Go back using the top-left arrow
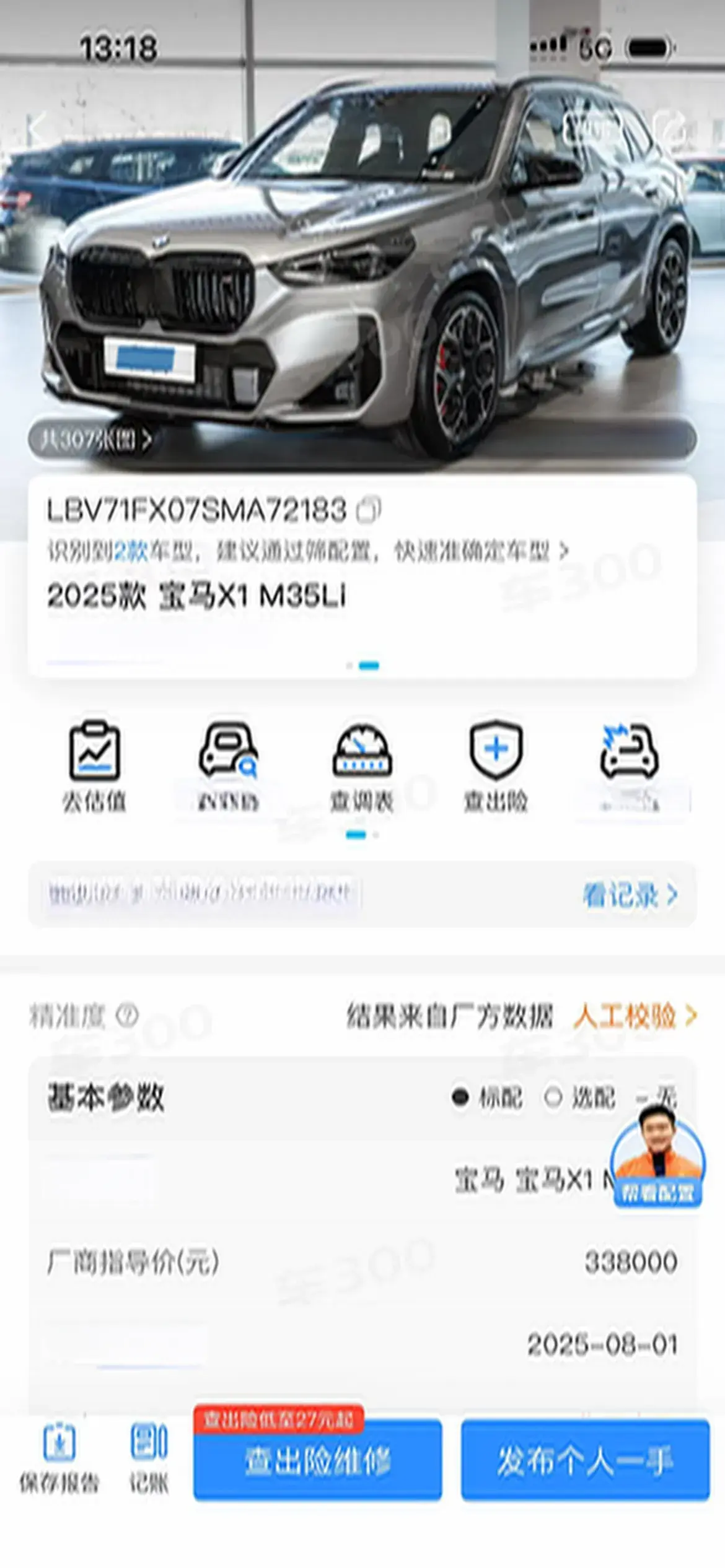 click(x=38, y=128)
